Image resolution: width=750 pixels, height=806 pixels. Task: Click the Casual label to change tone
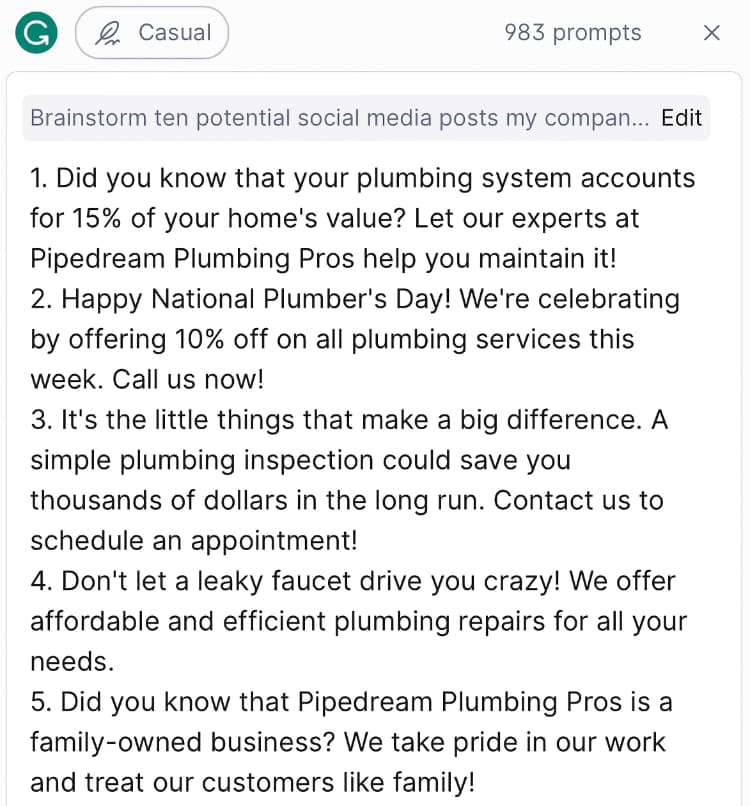[x=176, y=32]
